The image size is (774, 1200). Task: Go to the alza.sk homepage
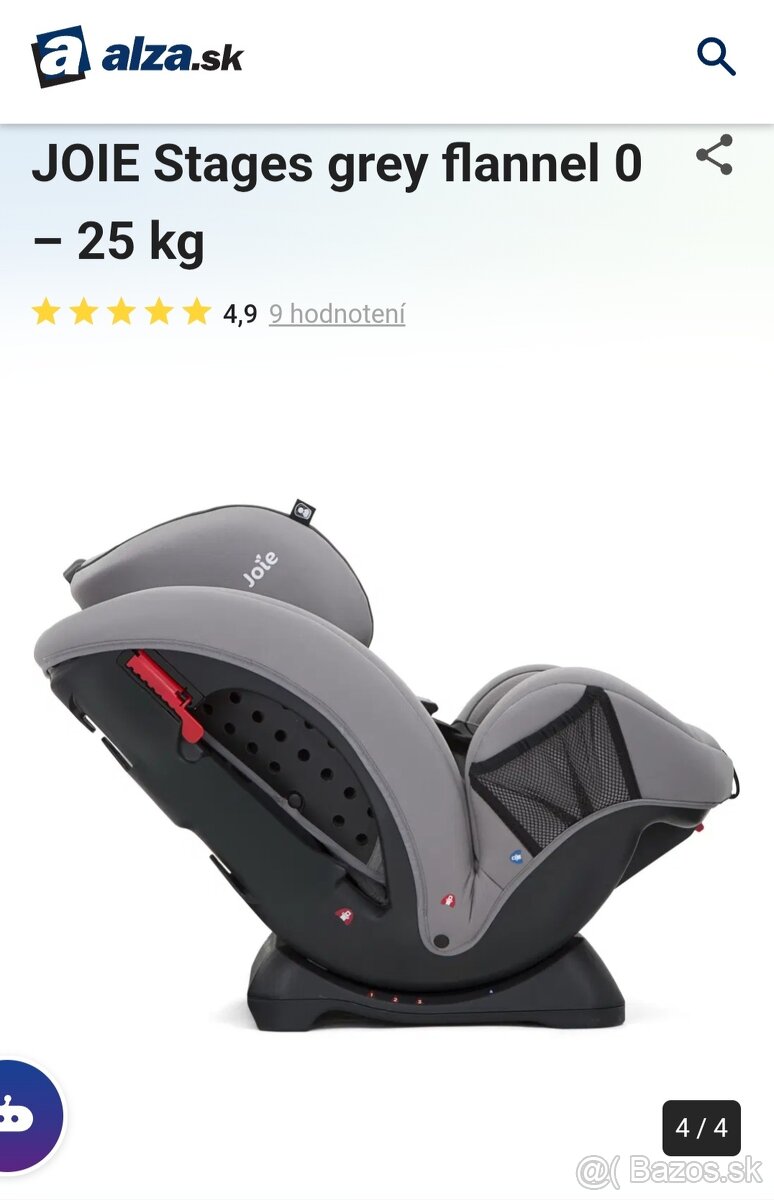tap(138, 56)
